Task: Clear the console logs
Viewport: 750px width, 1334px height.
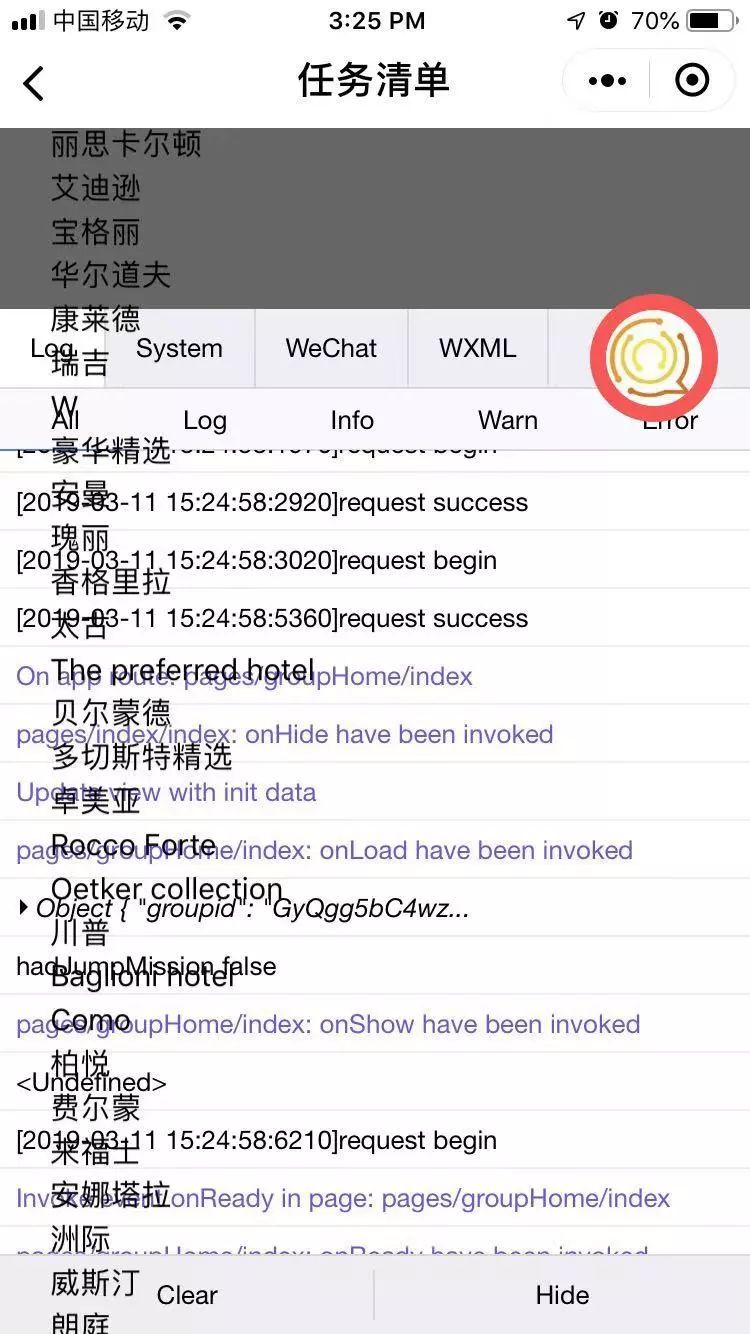Action: 187,1295
